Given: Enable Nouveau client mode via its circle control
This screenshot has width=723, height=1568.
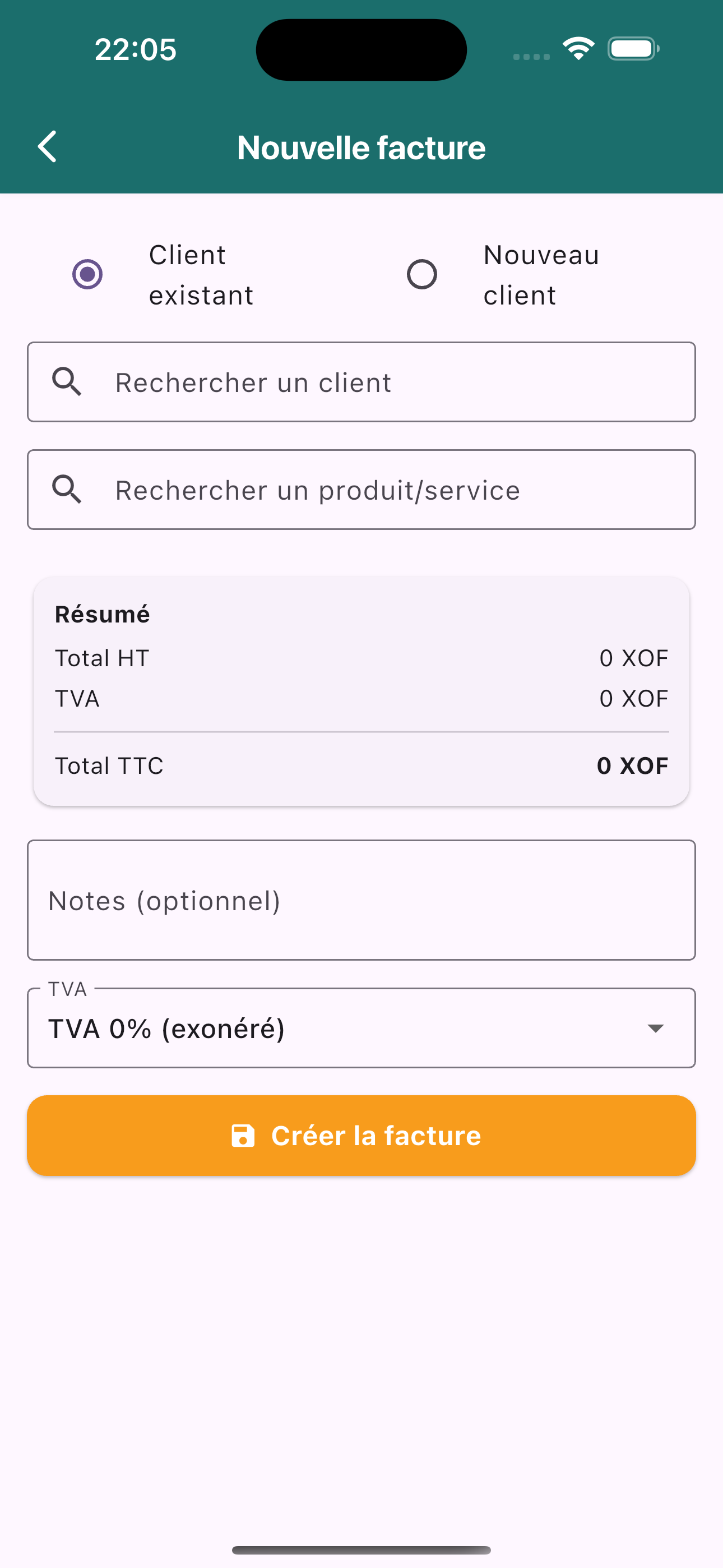Looking at the screenshot, I should [423, 275].
